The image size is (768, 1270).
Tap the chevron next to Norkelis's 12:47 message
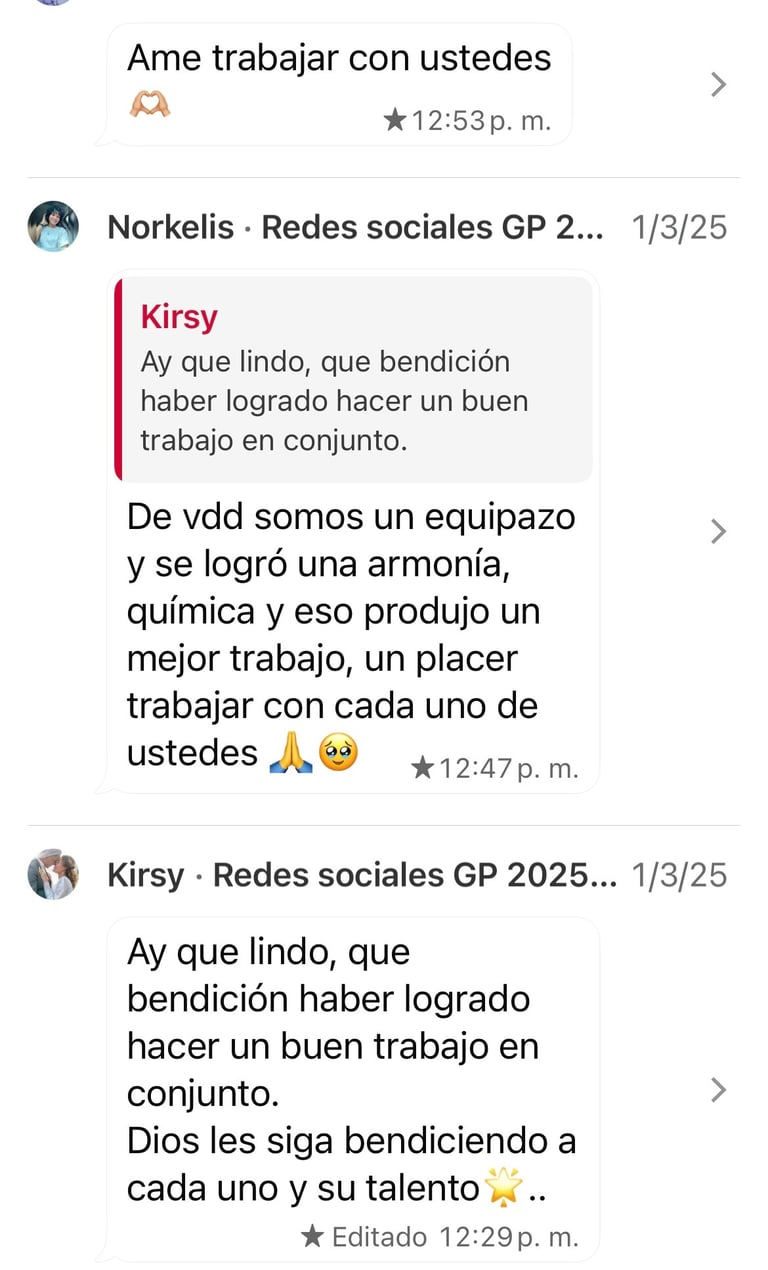pyautogui.click(x=718, y=531)
